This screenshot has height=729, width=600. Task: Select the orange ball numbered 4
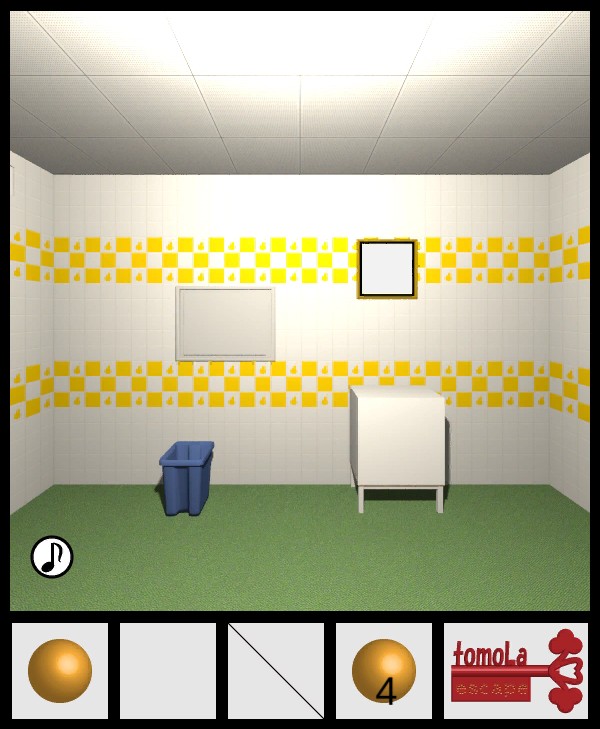[x=384, y=670]
